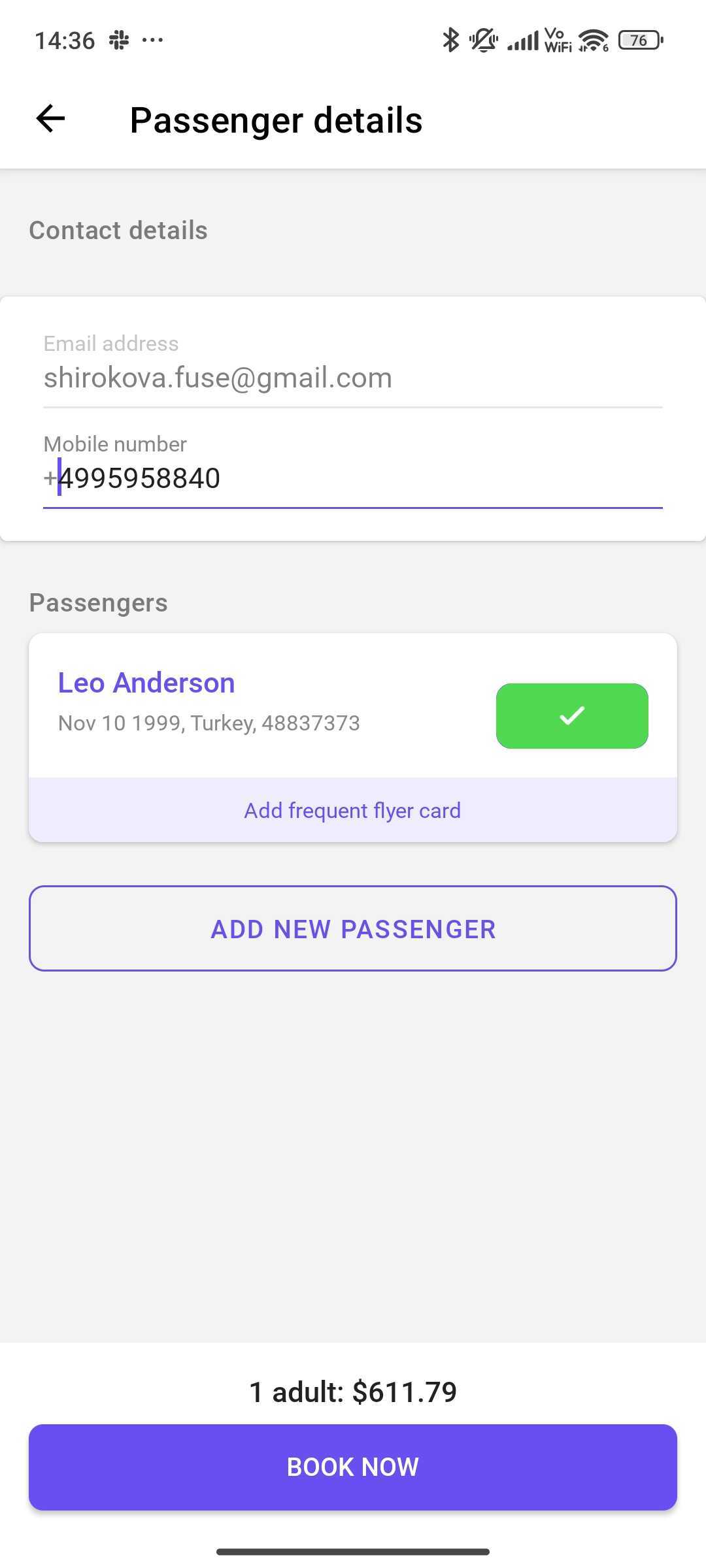Toggle the green checkmark for Leo Anderson
Screen dimensions: 706x1568
[x=571, y=716]
